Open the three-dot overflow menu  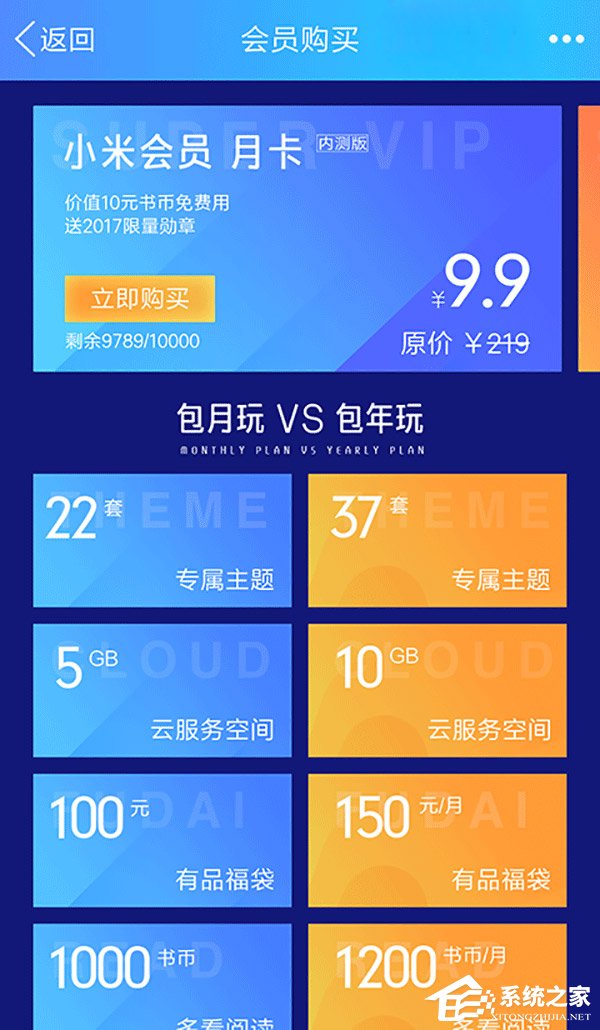[566, 40]
